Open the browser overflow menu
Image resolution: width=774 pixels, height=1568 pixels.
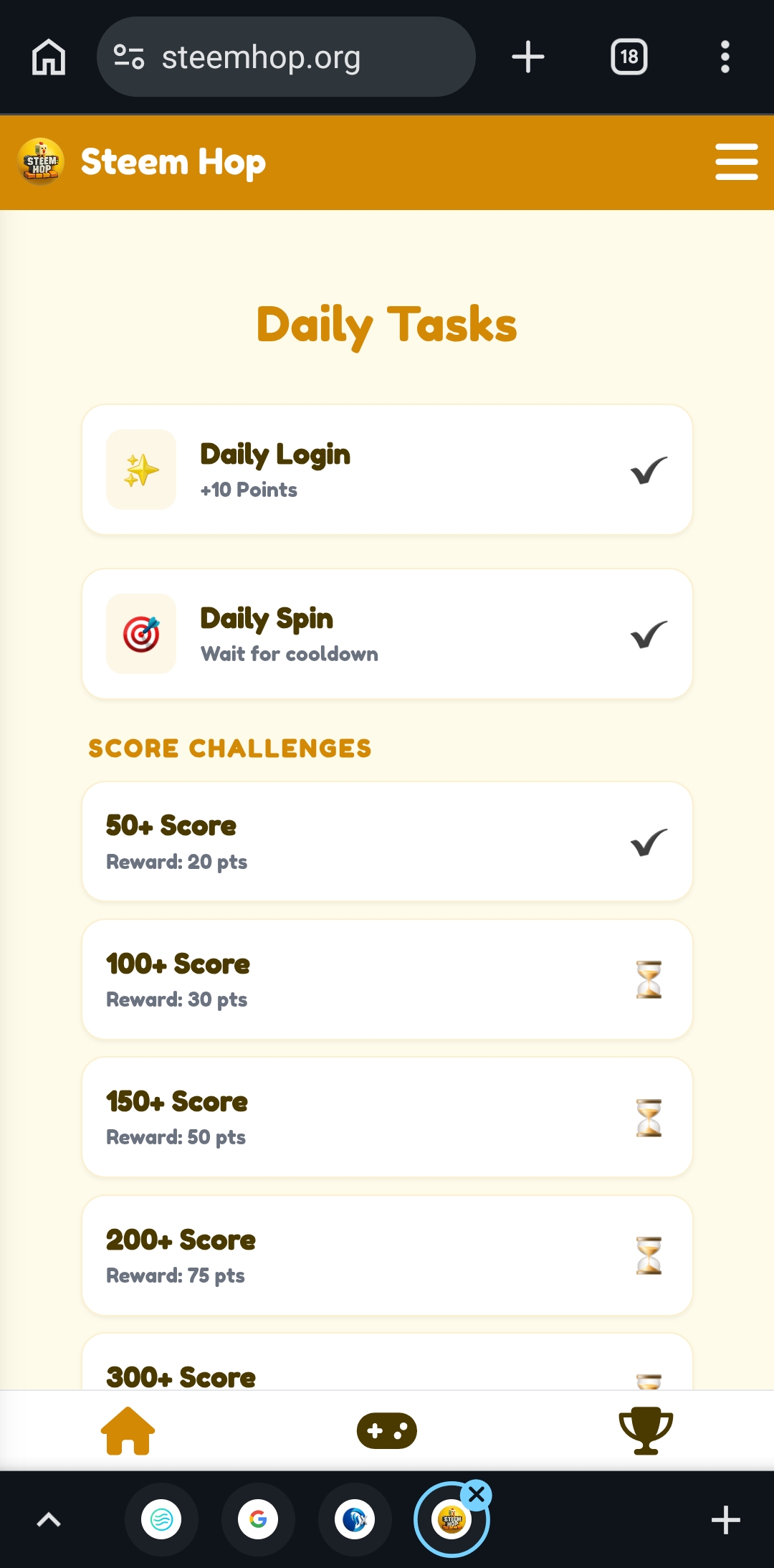click(x=725, y=57)
